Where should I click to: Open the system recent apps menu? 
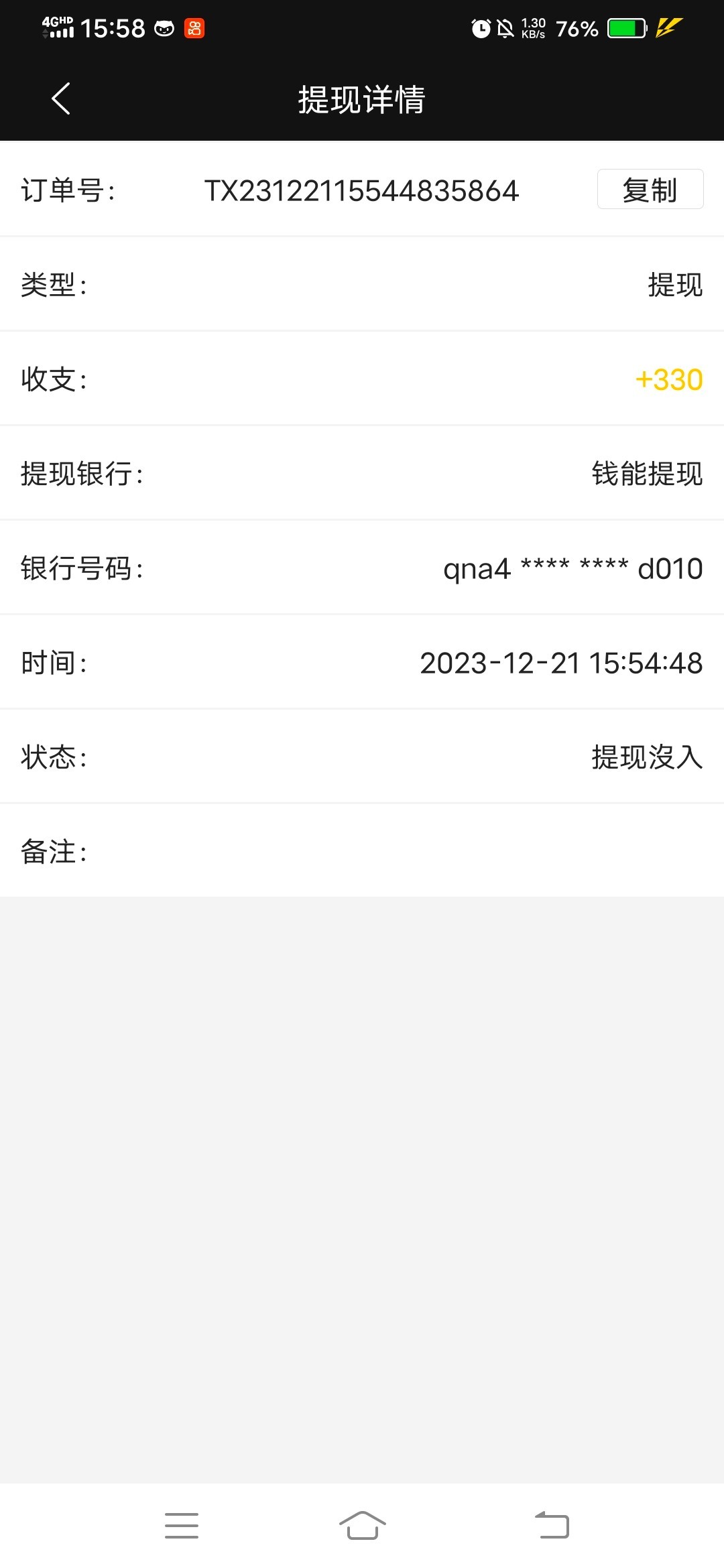182,1526
